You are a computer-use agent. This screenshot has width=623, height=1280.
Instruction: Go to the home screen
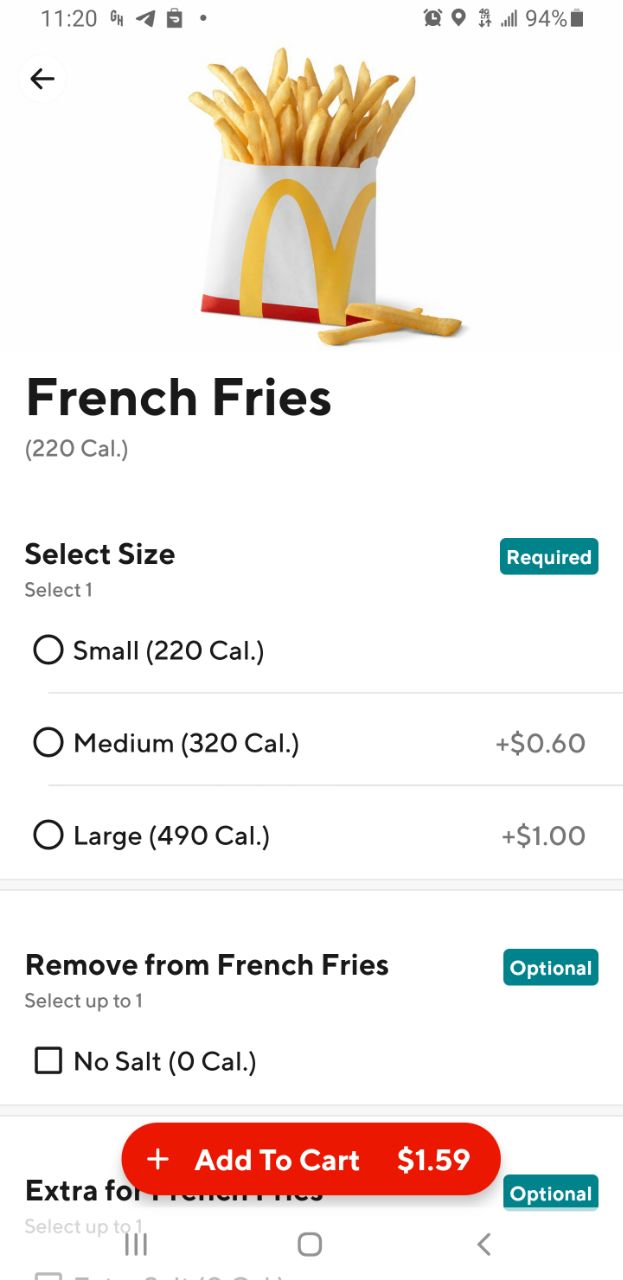(x=310, y=1244)
